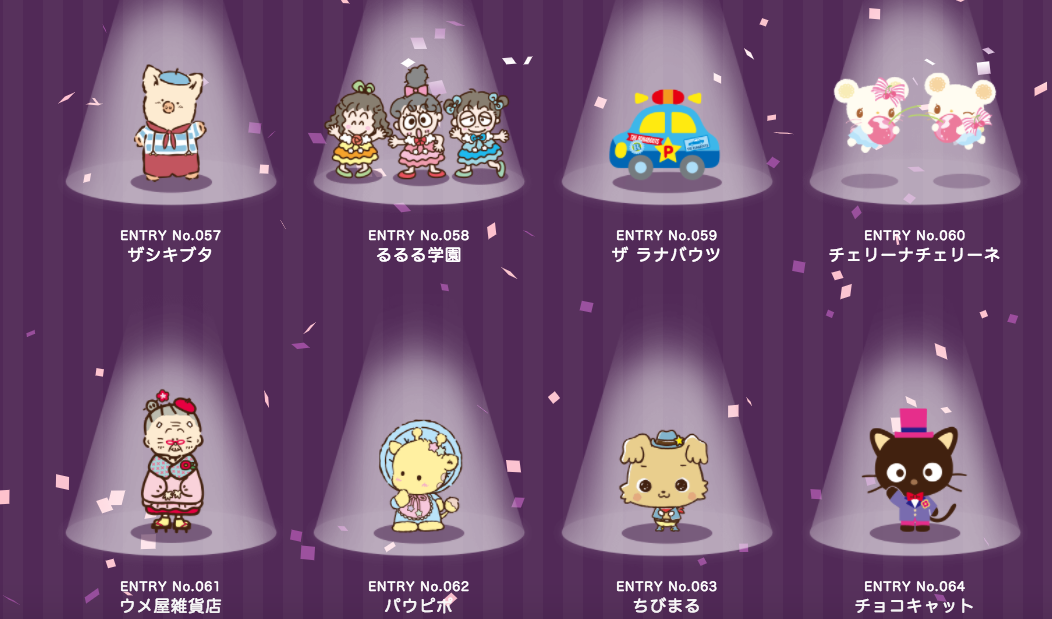Open entry No.061 ウメ屋雑貨店
This screenshot has height=619, width=1052.
(171, 460)
